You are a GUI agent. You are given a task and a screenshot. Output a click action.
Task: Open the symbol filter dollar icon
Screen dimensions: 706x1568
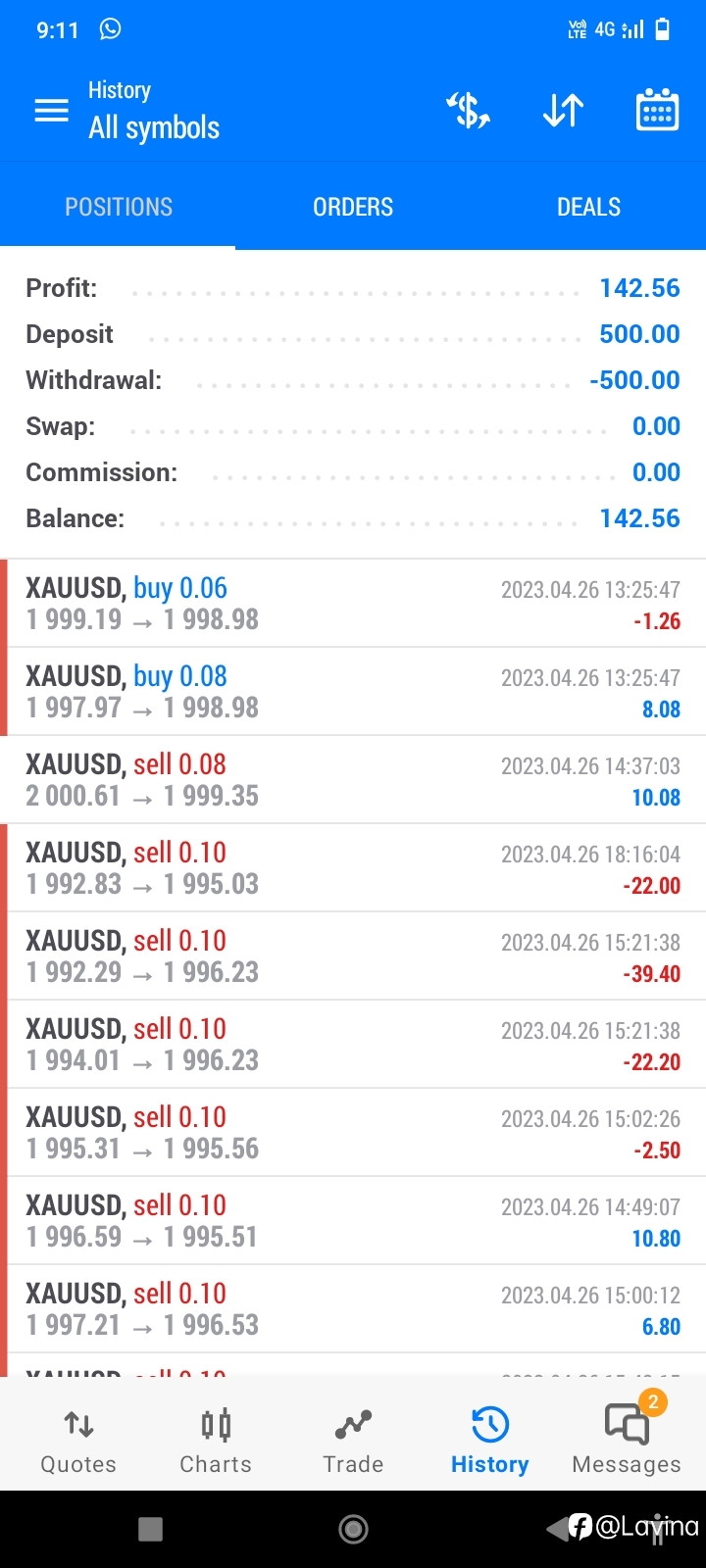pos(469,111)
